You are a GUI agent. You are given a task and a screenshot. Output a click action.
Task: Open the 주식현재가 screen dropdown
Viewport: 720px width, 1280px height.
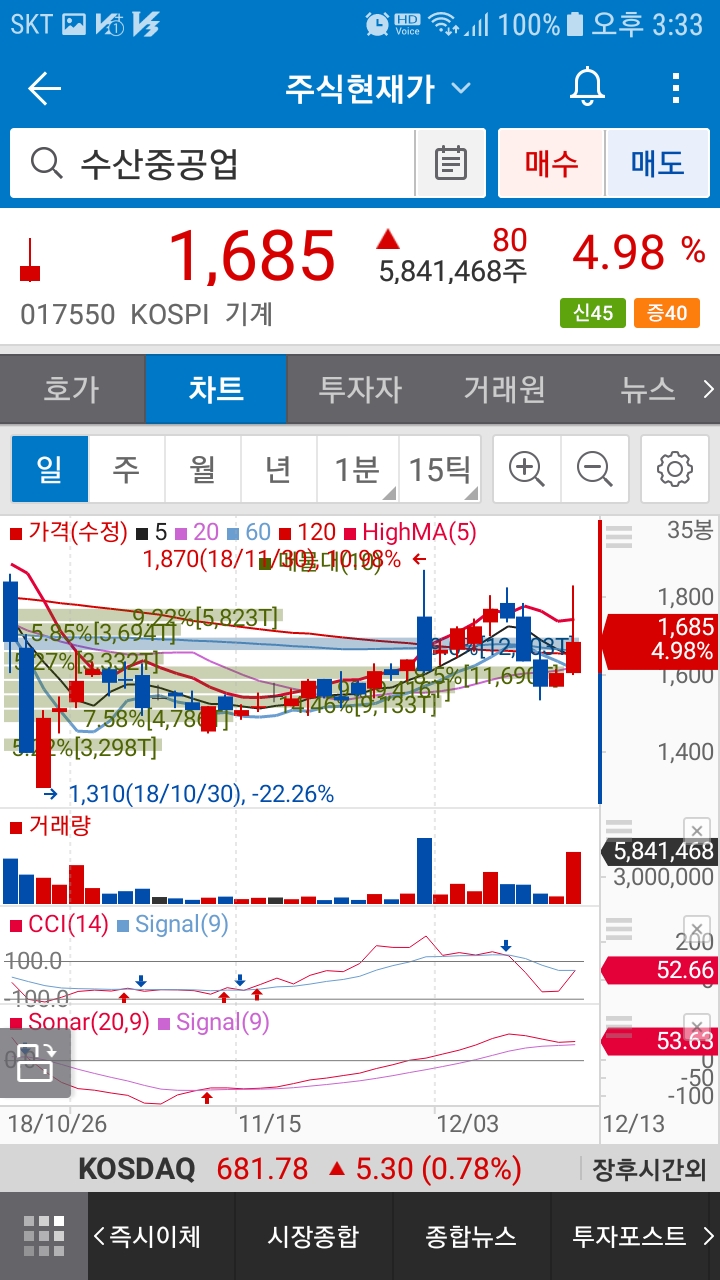(378, 89)
